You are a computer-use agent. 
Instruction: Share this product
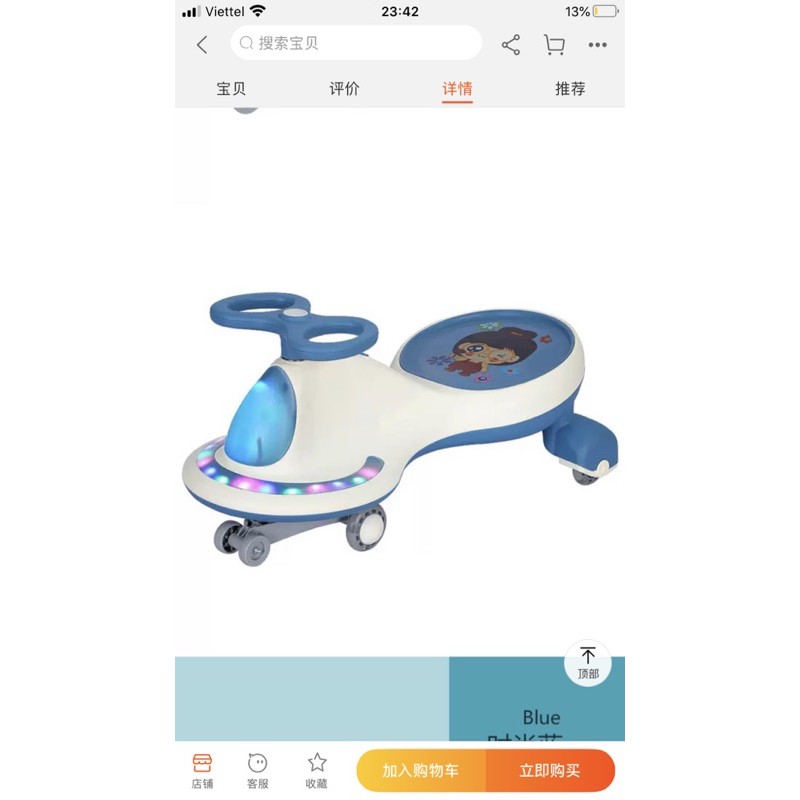pyautogui.click(x=511, y=44)
